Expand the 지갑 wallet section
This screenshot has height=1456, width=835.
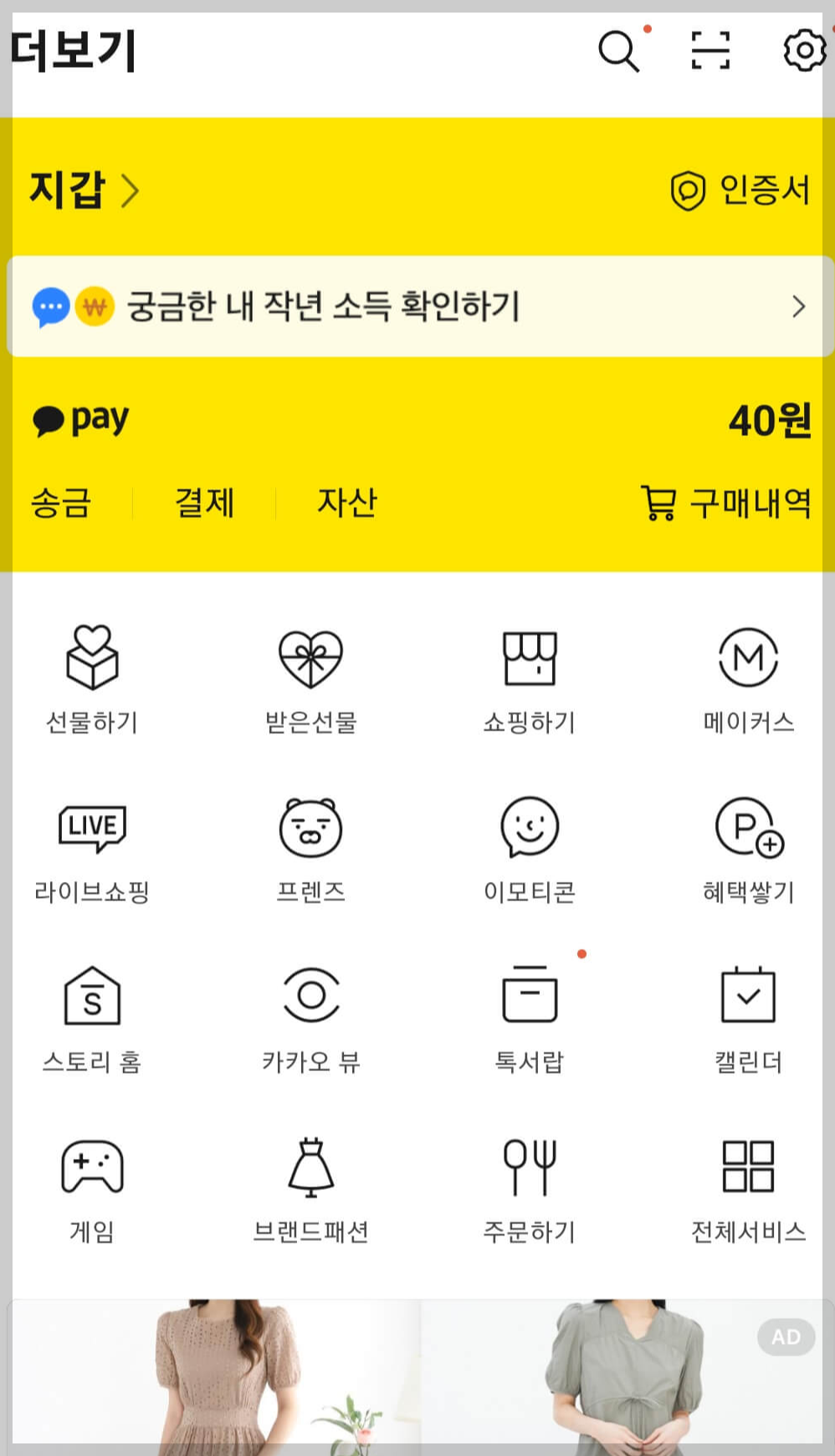(x=79, y=191)
